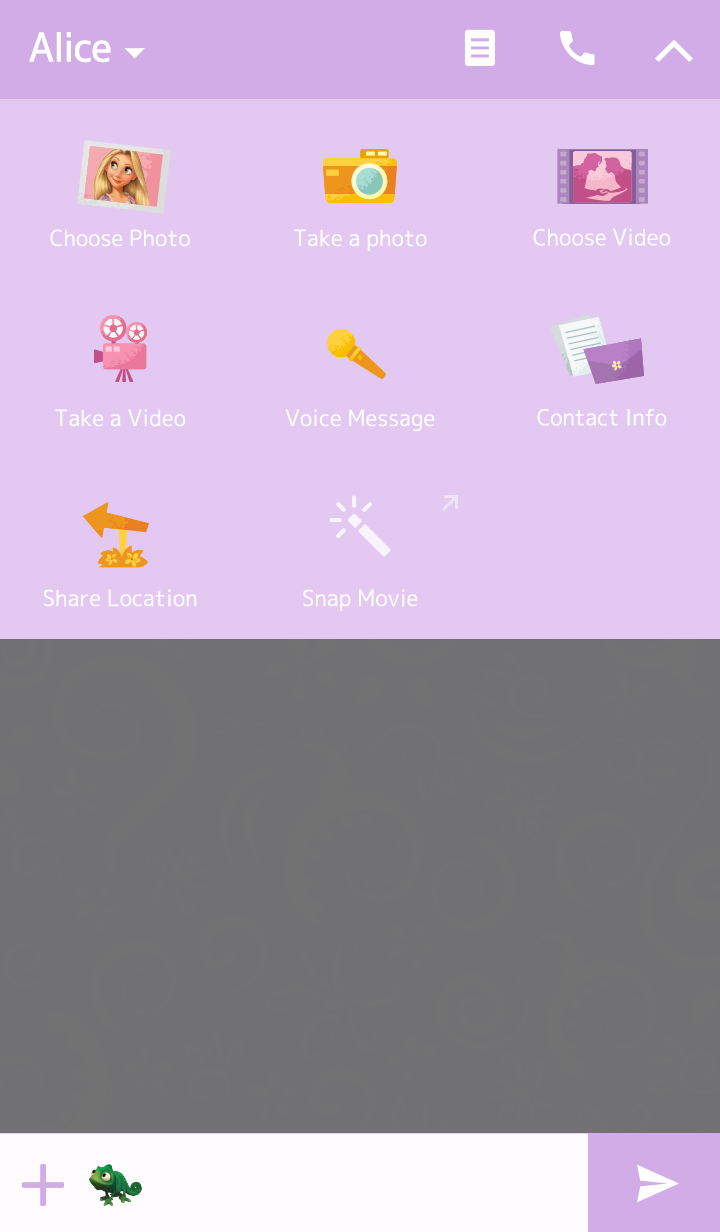The image size is (720, 1232).
Task: Launch Snap Movie
Action: [x=360, y=555]
